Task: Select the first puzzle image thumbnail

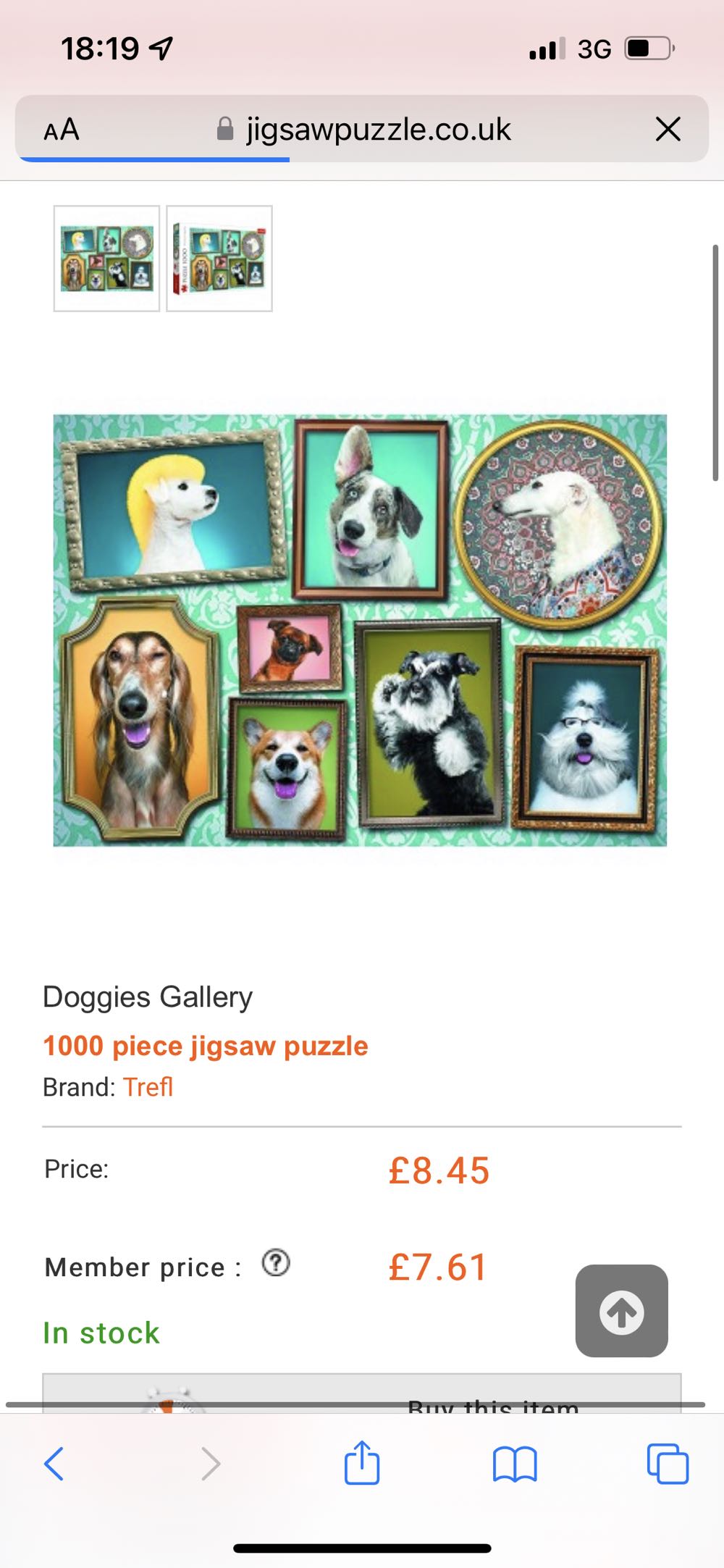Action: (x=106, y=259)
